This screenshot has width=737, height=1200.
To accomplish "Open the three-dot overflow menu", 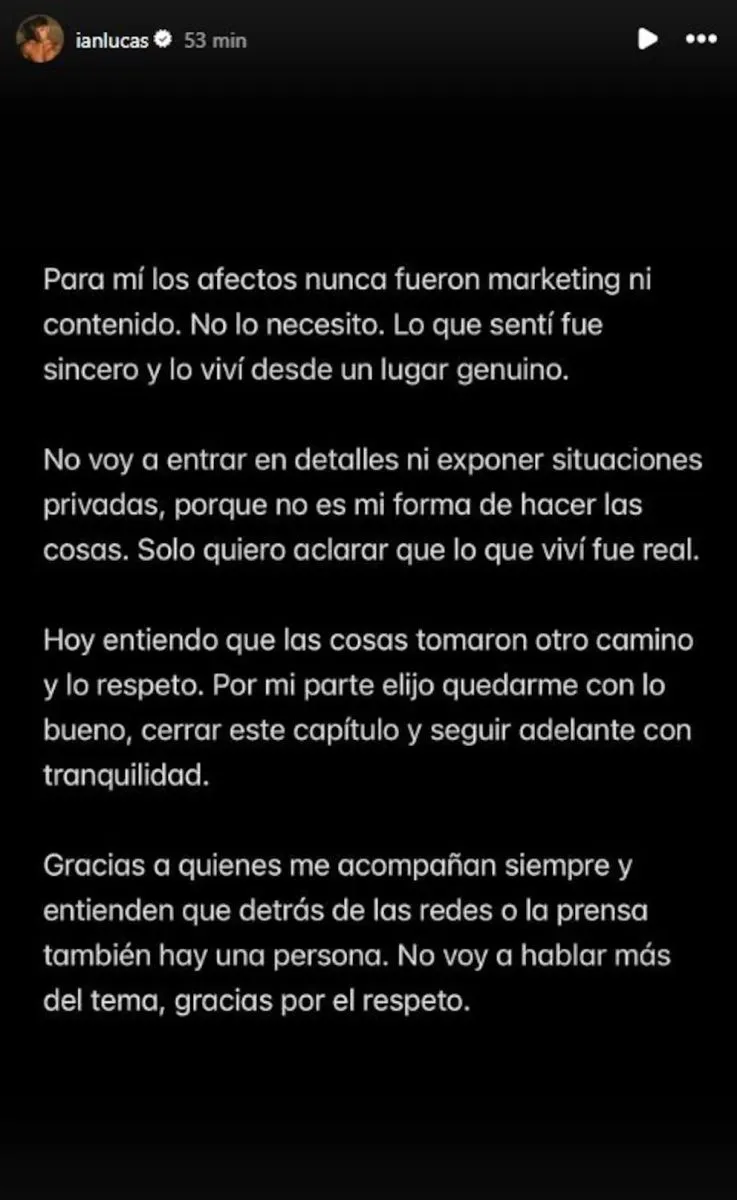I will (700, 39).
